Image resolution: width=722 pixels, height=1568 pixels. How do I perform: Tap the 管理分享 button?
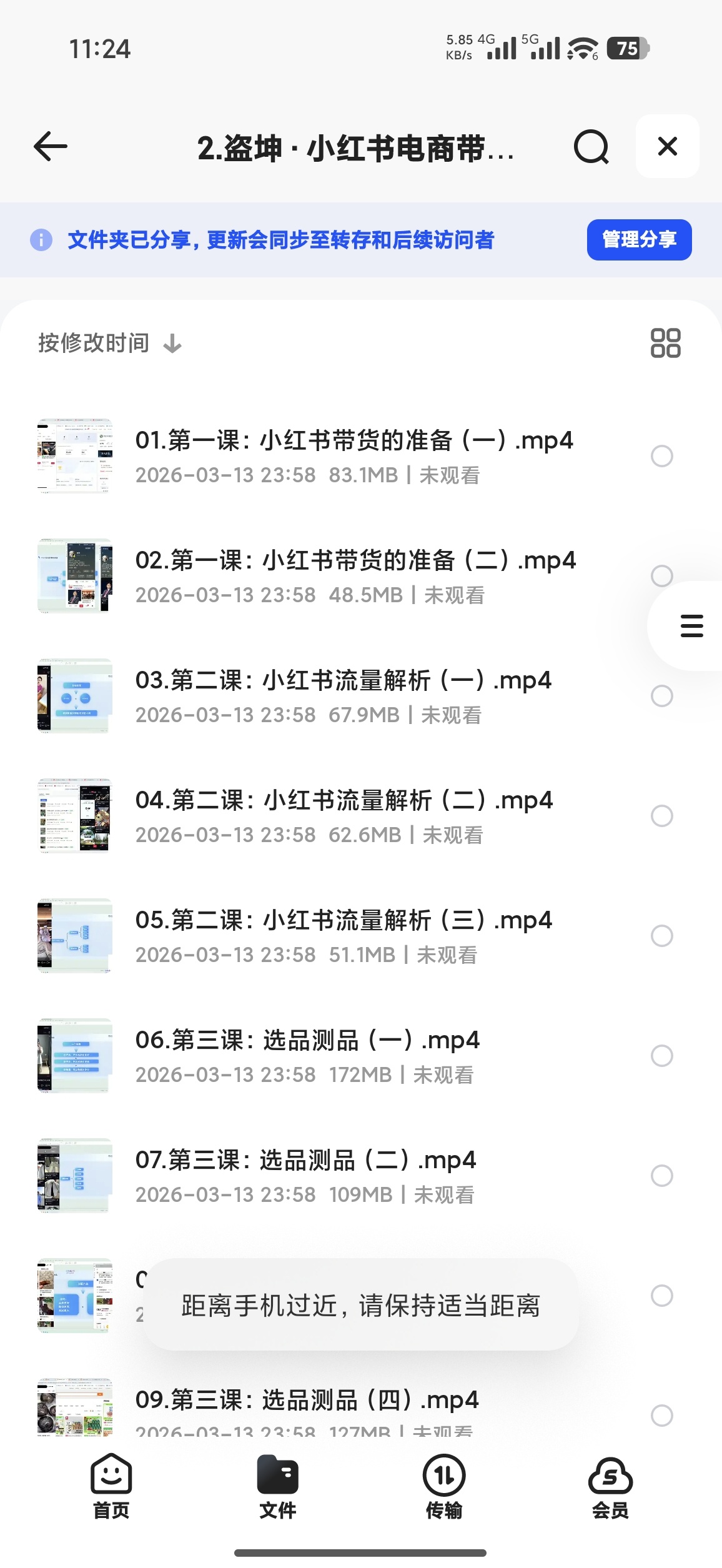point(639,239)
